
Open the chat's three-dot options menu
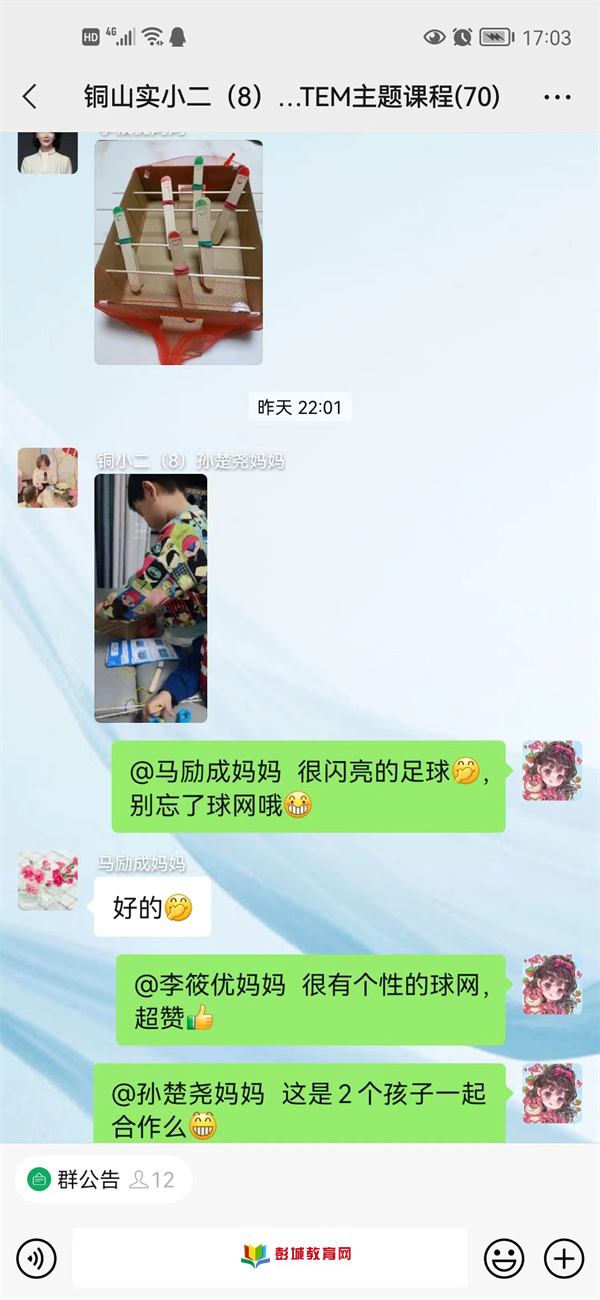click(556, 97)
